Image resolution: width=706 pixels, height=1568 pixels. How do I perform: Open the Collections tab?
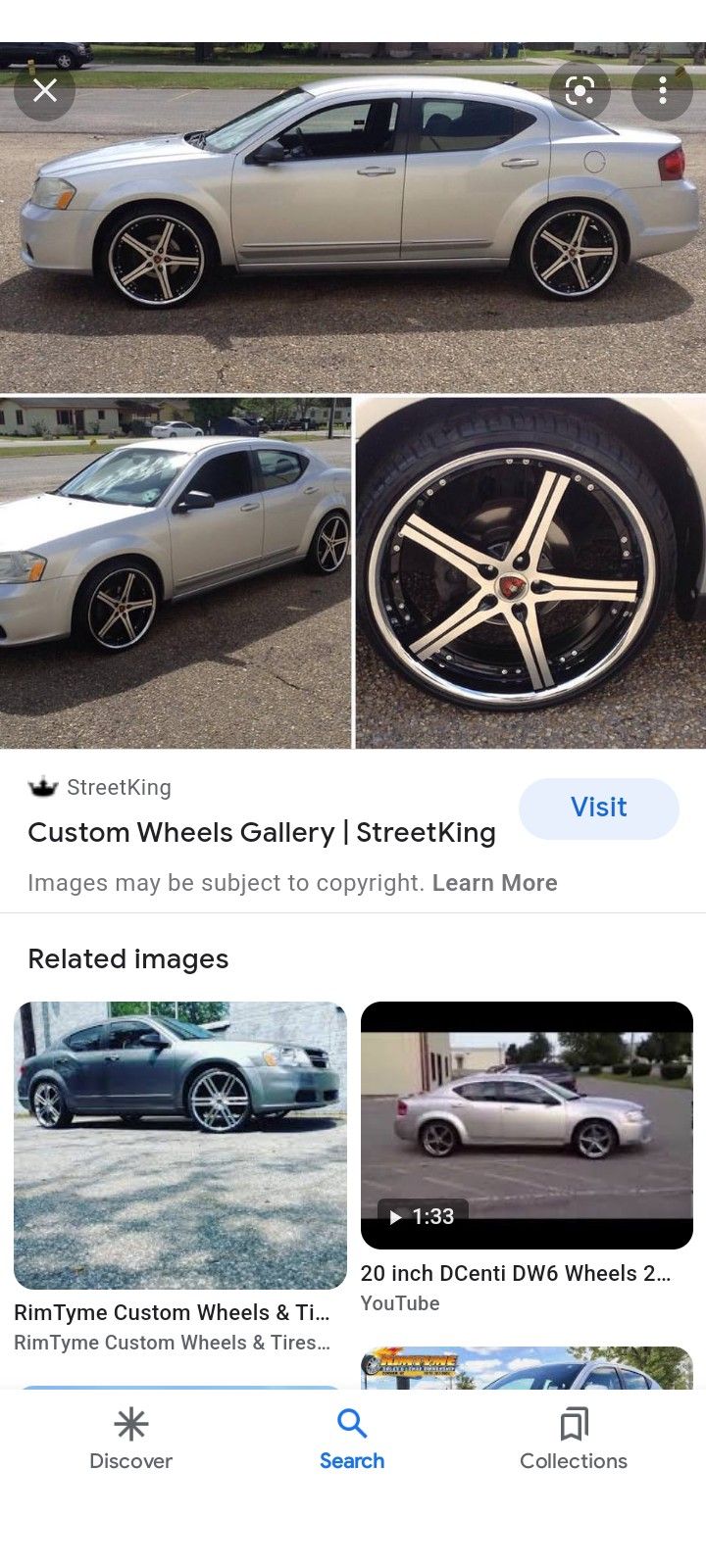coord(574,1439)
